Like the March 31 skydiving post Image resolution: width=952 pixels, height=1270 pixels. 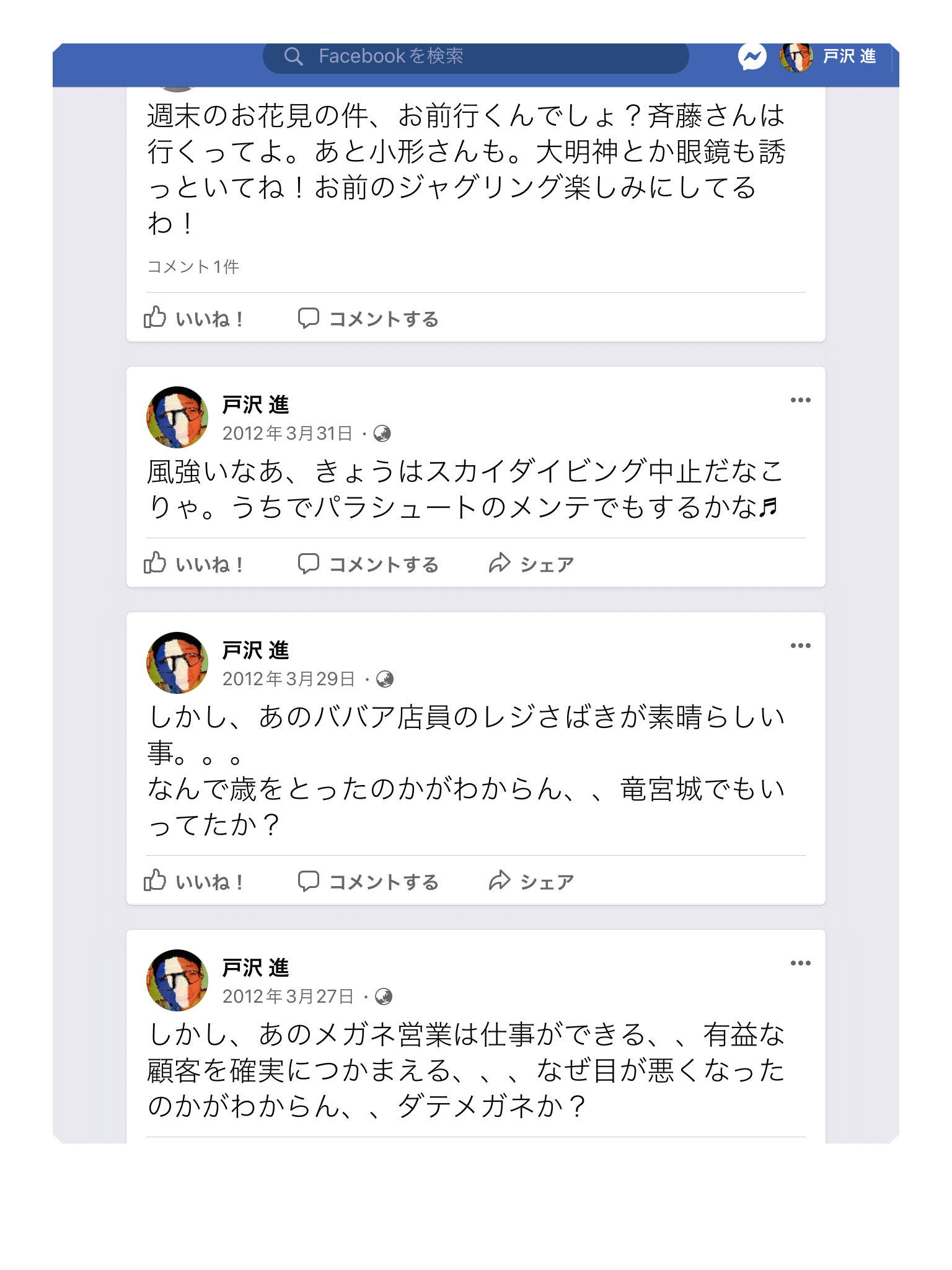point(194,564)
